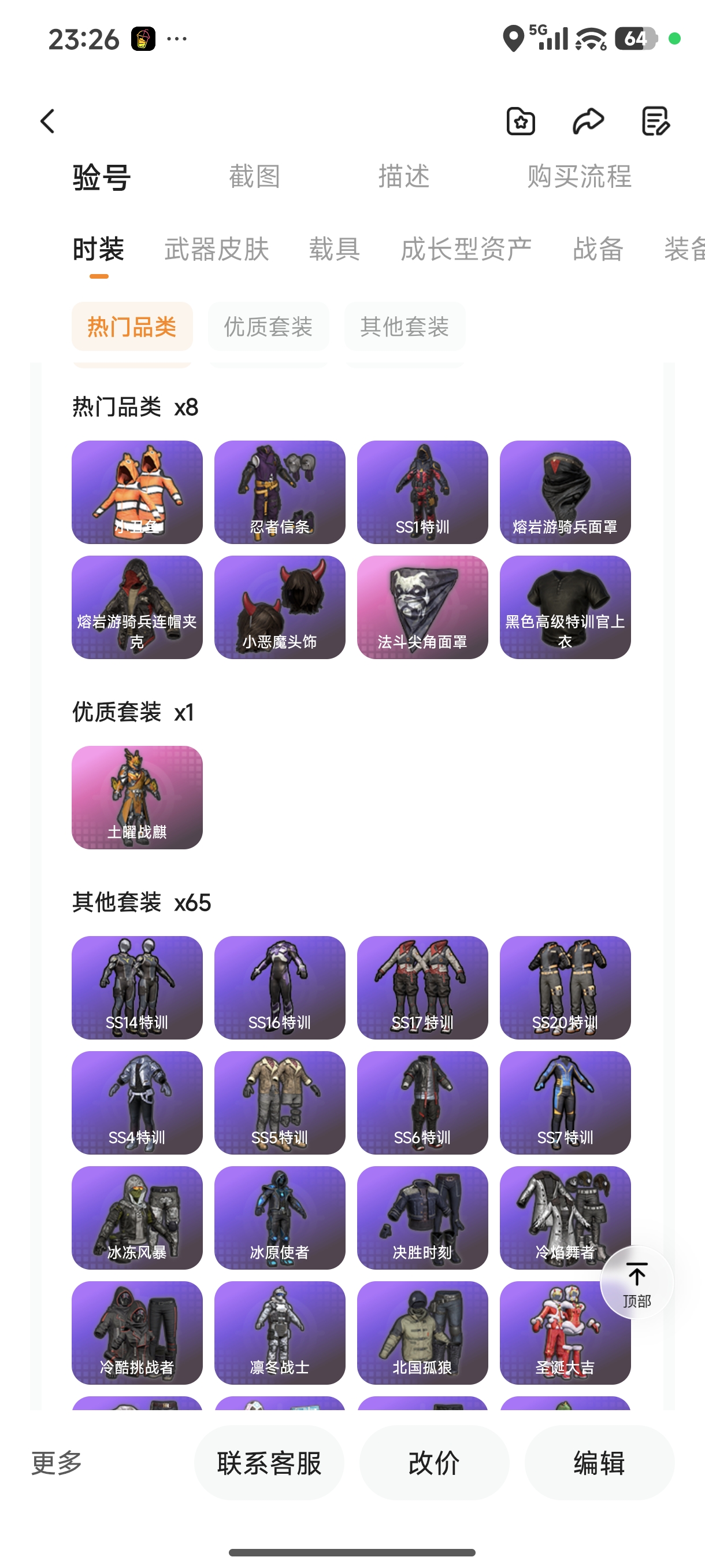Screen dimensions: 705x1568
Task: Tap the 编辑 button
Action: (x=599, y=1463)
